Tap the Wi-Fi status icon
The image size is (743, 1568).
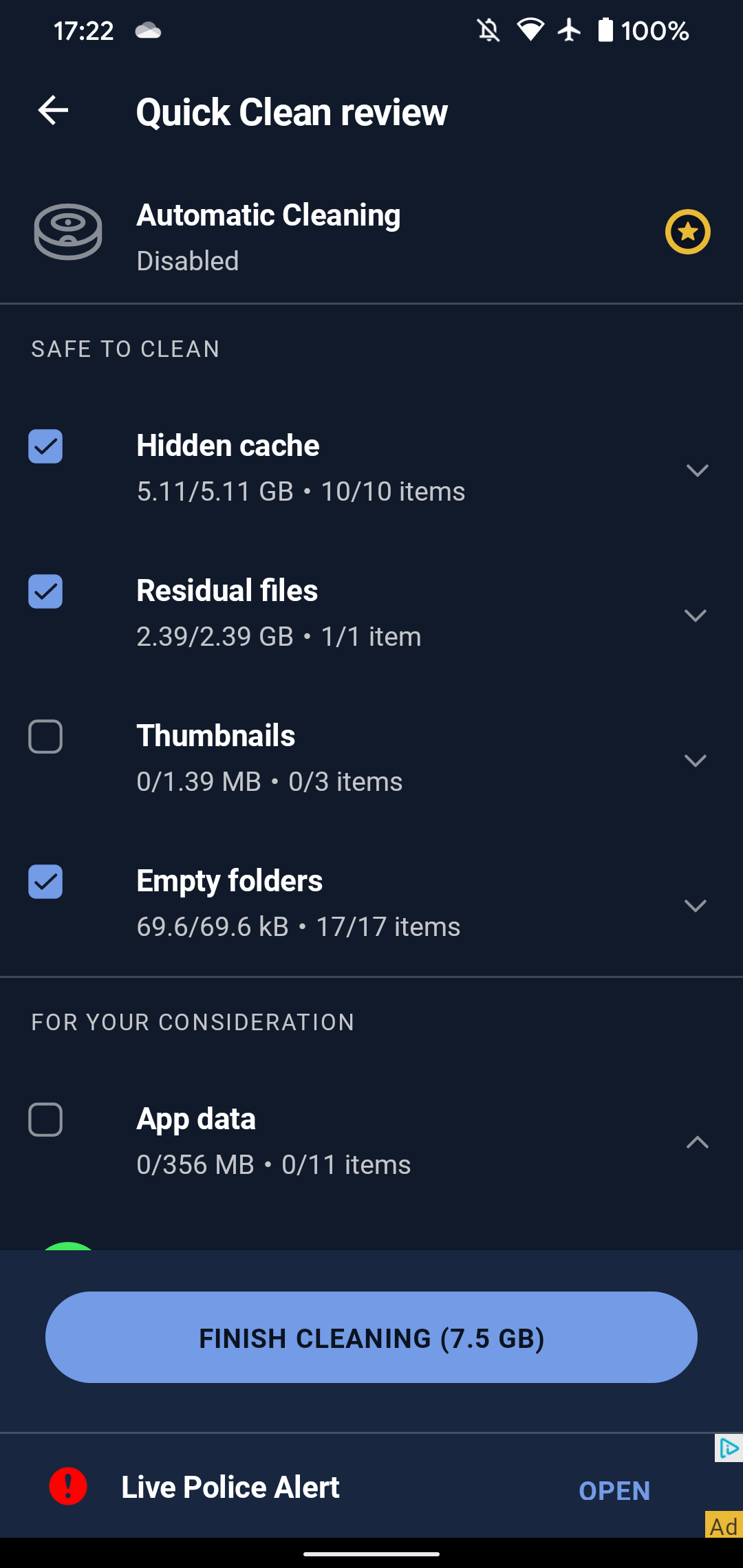(x=529, y=29)
